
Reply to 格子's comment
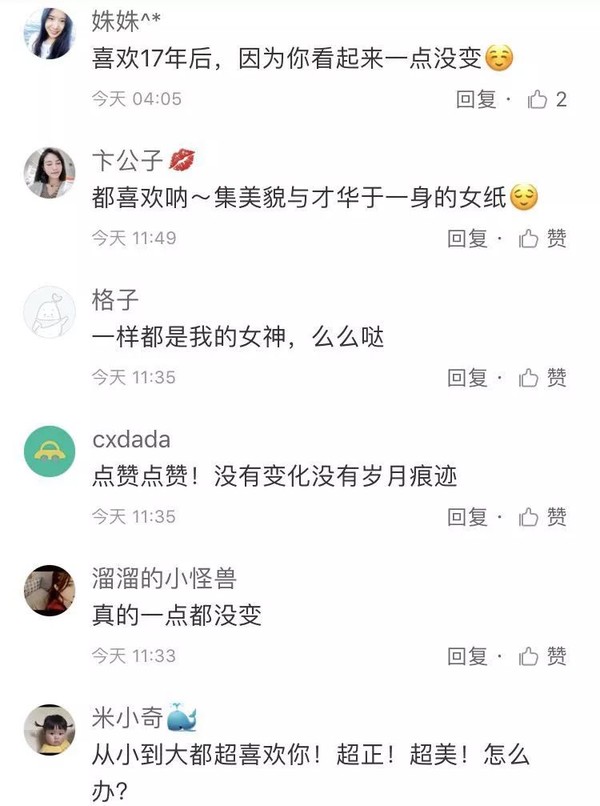pyautogui.click(x=467, y=377)
